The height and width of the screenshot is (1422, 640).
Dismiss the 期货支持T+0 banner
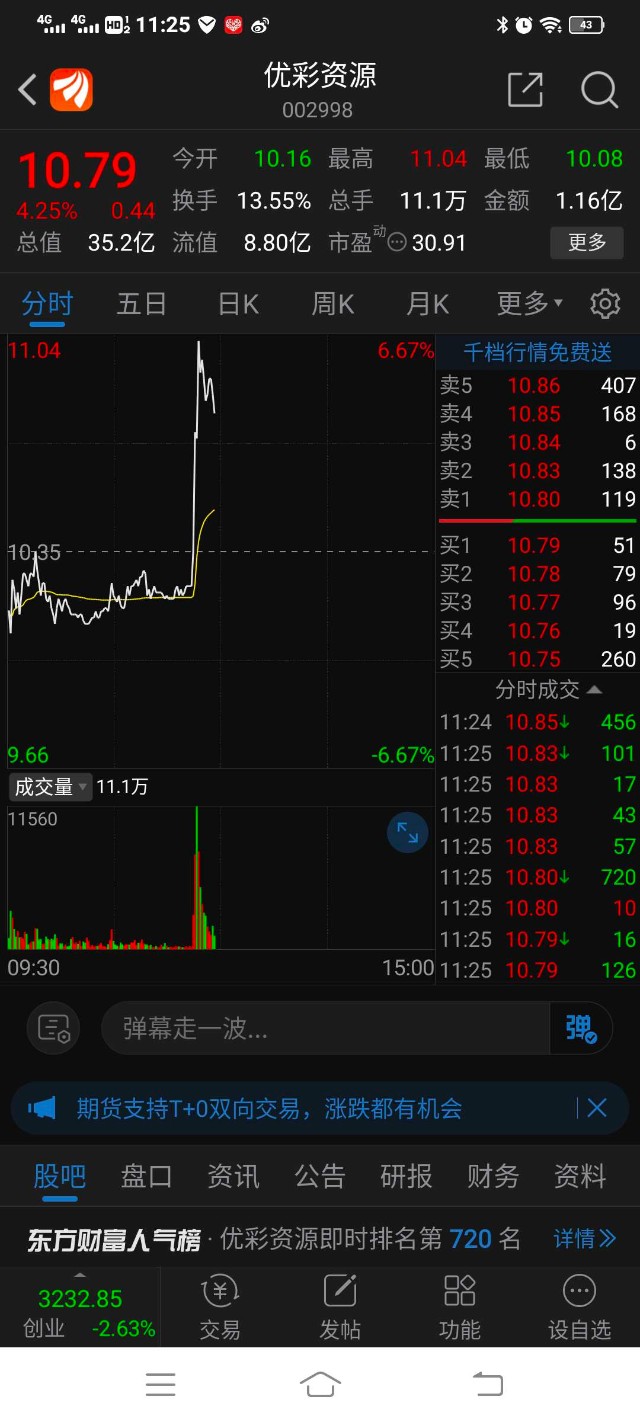(x=597, y=1108)
